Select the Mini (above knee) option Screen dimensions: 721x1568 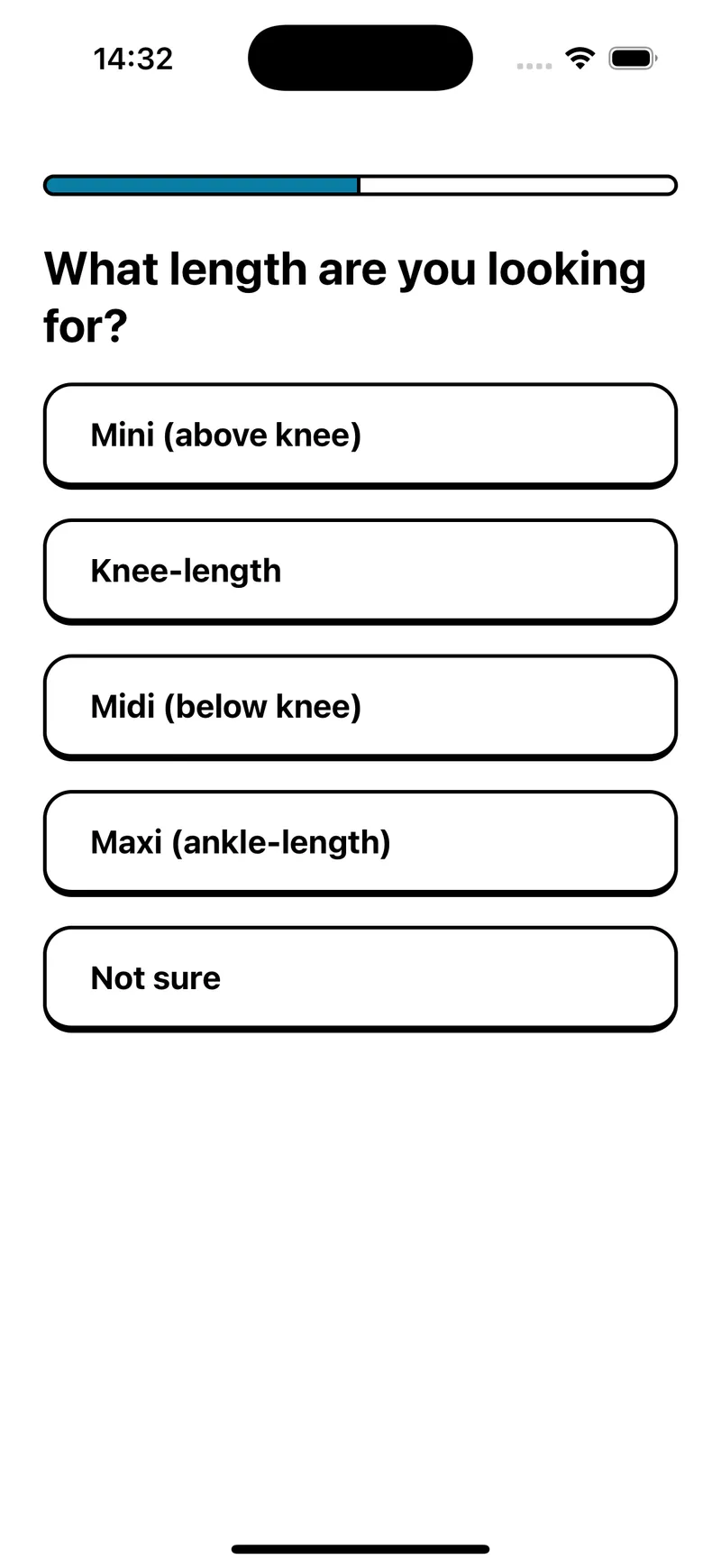[x=360, y=436]
